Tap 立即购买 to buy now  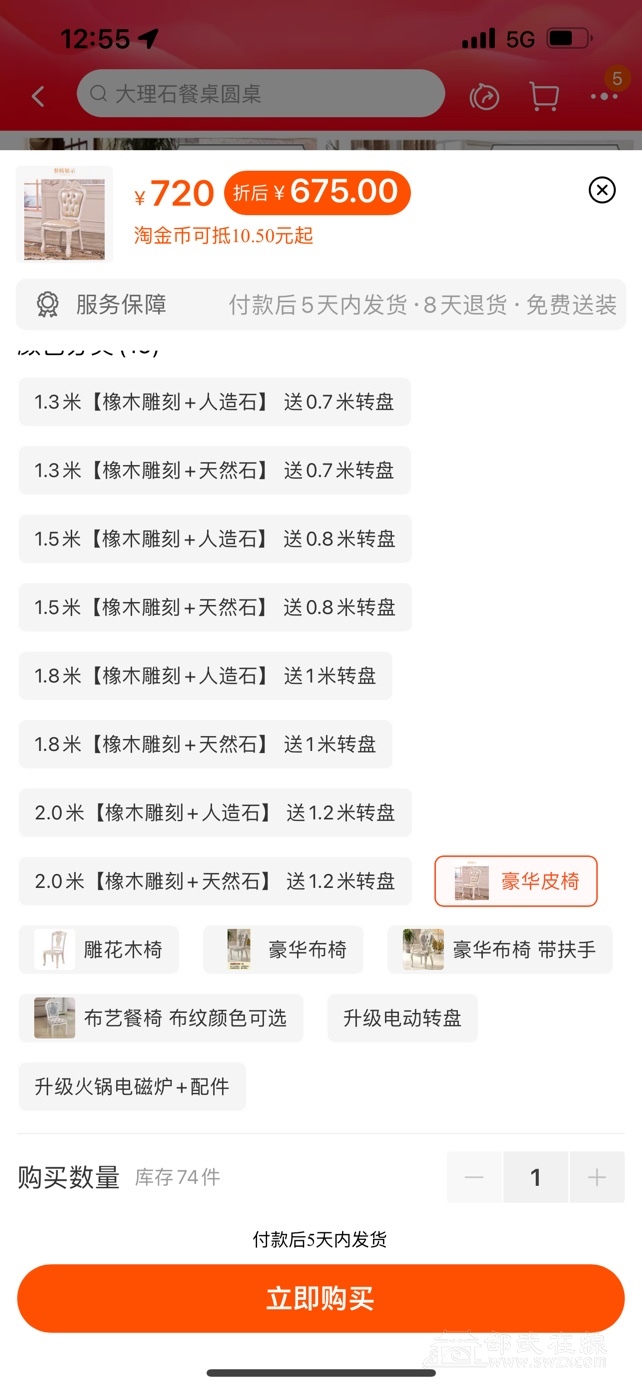pos(320,1298)
